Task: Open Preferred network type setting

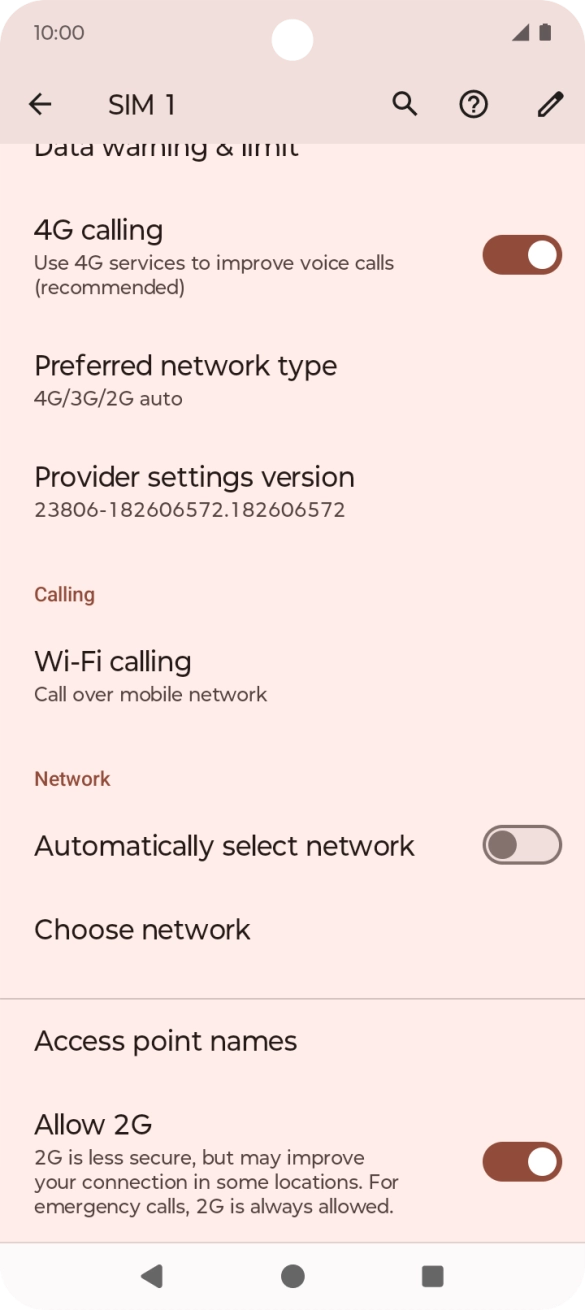Action: [x=292, y=380]
